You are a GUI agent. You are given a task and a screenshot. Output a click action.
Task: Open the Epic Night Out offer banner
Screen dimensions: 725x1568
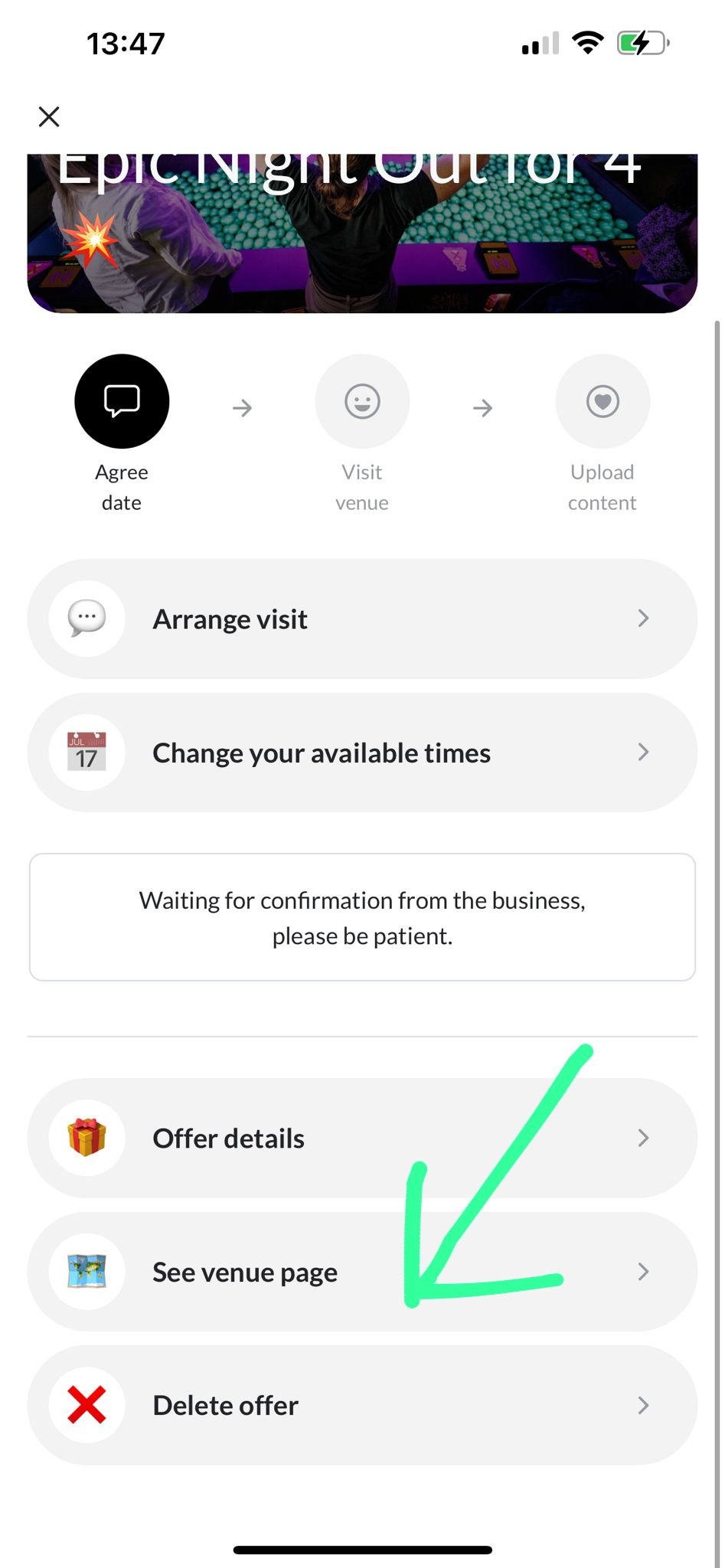[361, 234]
